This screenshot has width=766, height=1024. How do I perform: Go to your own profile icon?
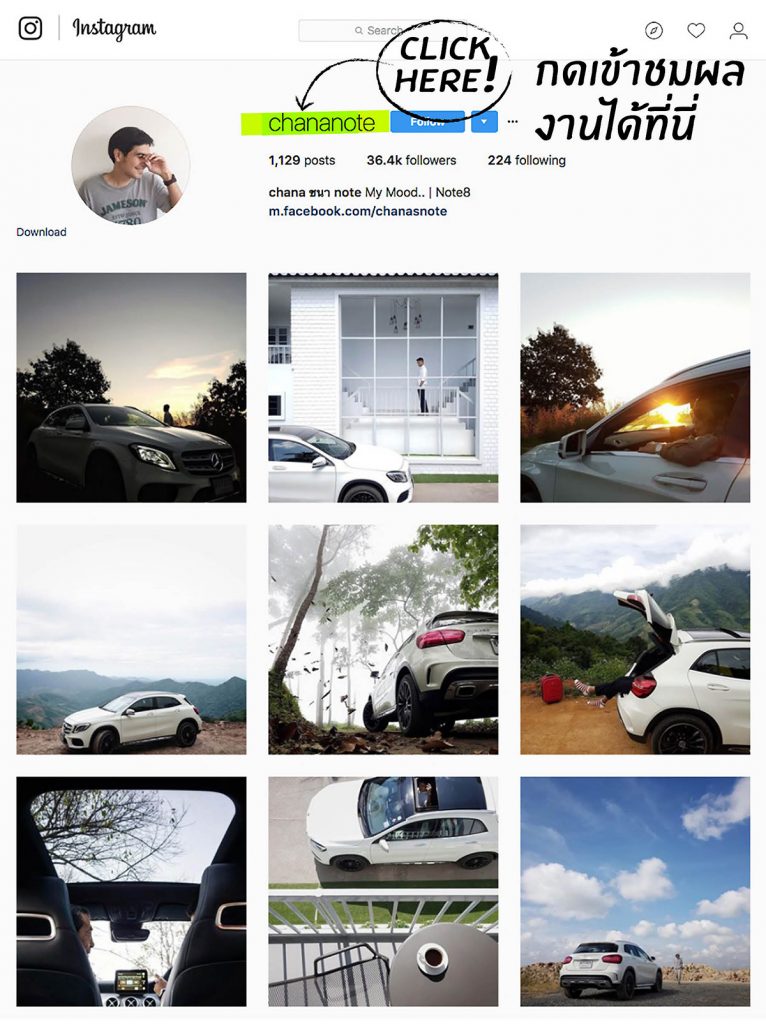point(738,30)
